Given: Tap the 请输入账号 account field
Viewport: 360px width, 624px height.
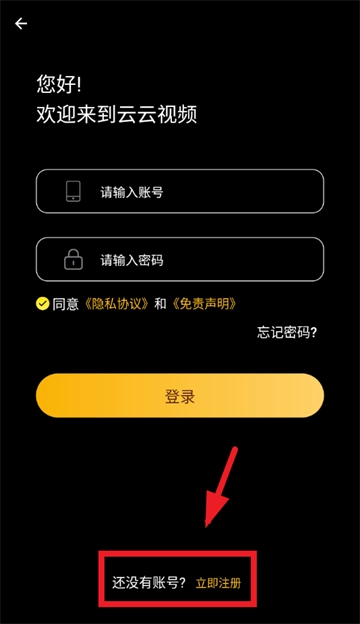Looking at the screenshot, I should pyautogui.click(x=180, y=191).
